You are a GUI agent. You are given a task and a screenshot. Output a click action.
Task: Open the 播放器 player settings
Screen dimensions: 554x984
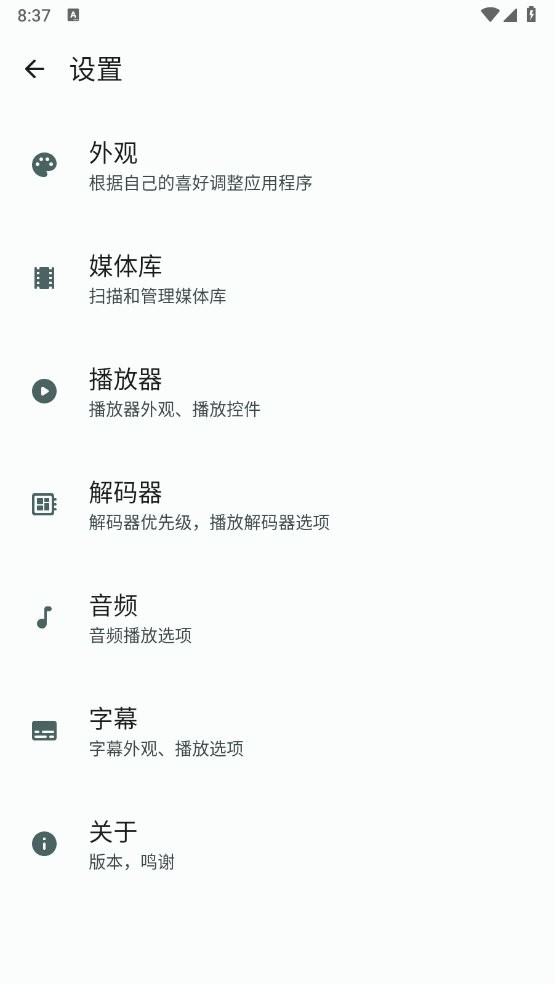click(x=277, y=391)
